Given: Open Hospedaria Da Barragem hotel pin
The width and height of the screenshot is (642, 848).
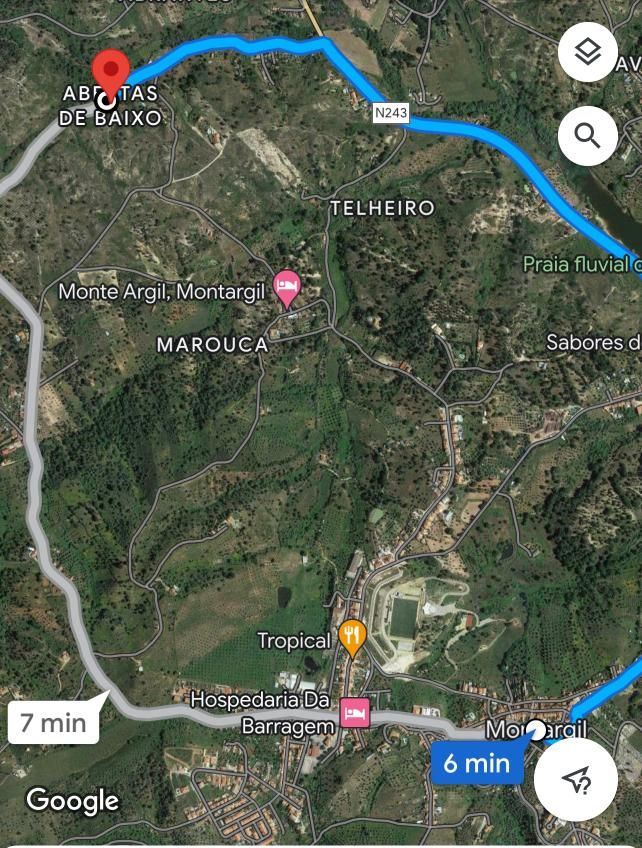Looking at the screenshot, I should click(355, 712).
